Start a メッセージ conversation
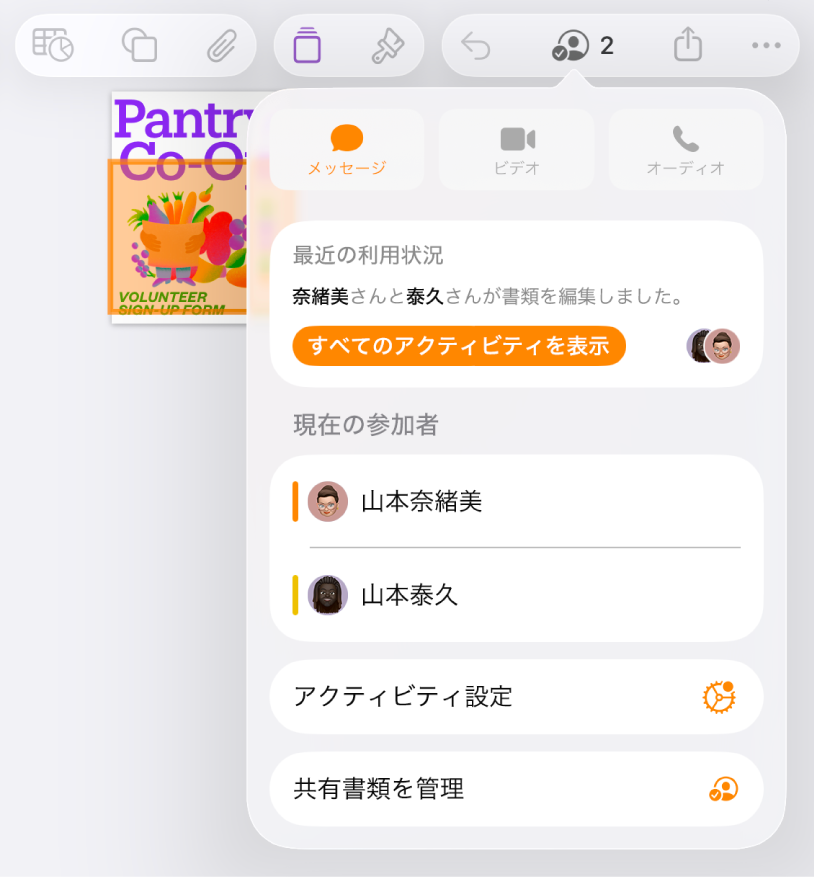Image resolution: width=814 pixels, height=878 pixels. [x=347, y=148]
